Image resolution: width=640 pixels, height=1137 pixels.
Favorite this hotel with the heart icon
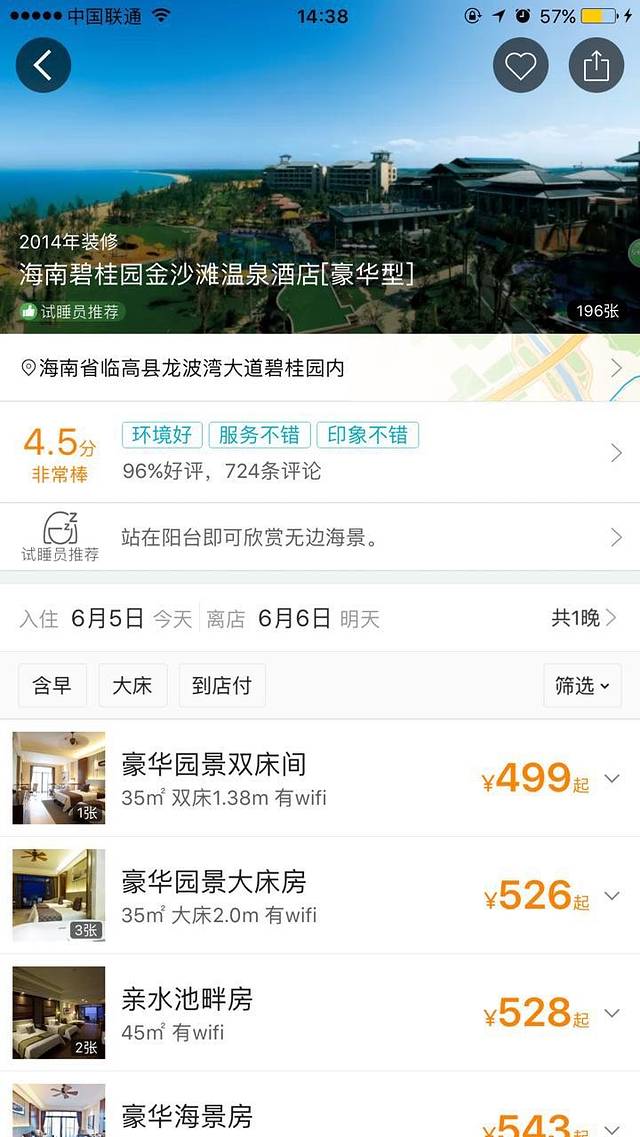[520, 66]
